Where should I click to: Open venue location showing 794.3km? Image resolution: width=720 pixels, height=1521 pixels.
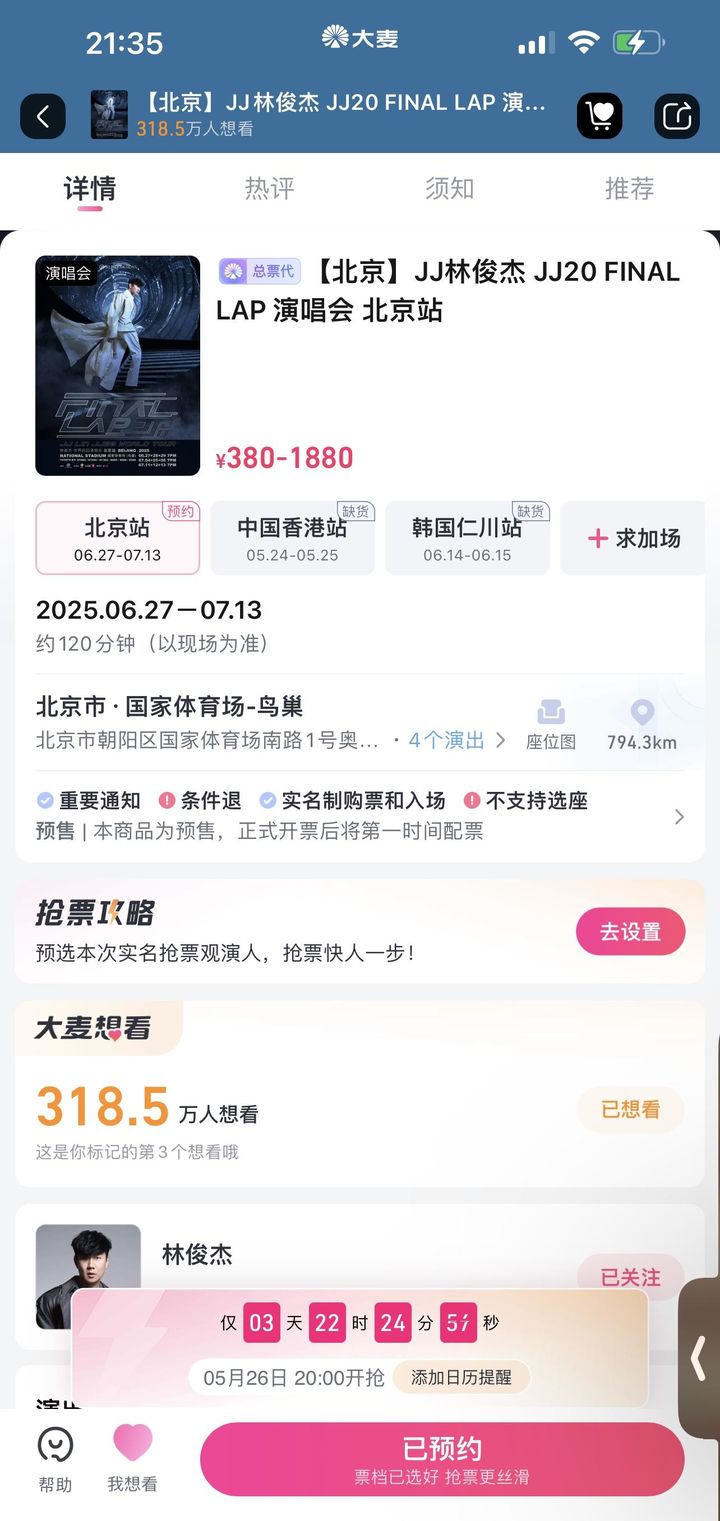(642, 725)
